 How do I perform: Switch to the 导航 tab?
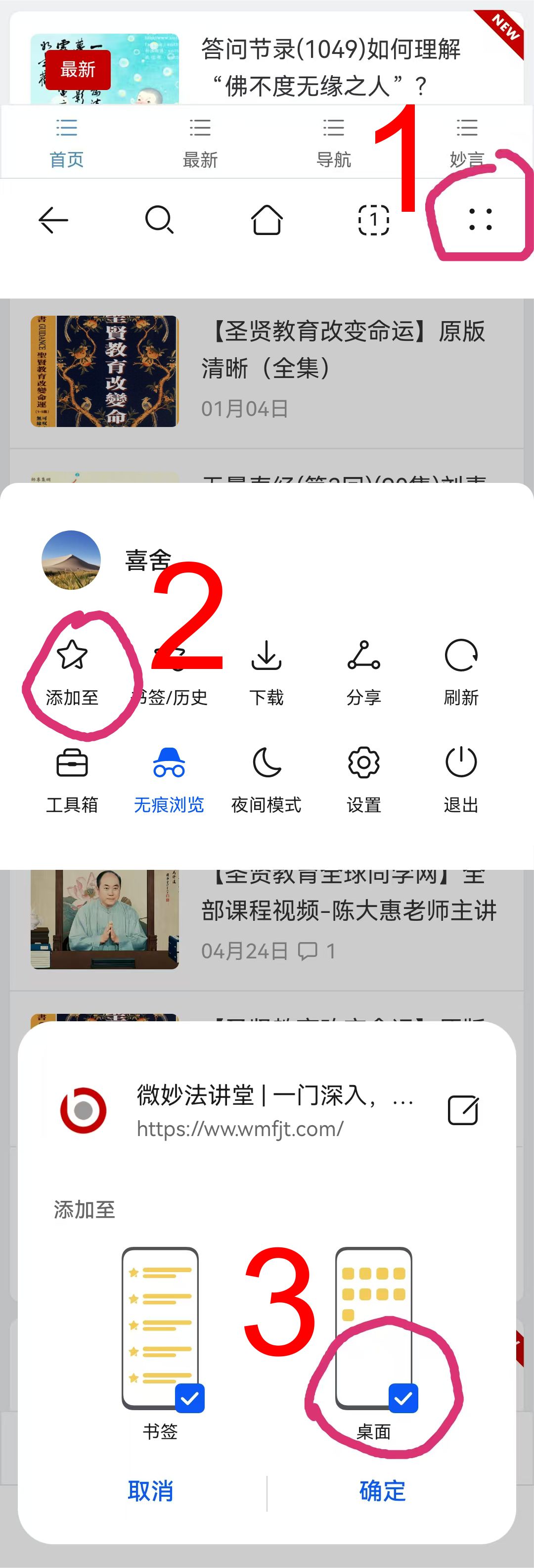333,140
